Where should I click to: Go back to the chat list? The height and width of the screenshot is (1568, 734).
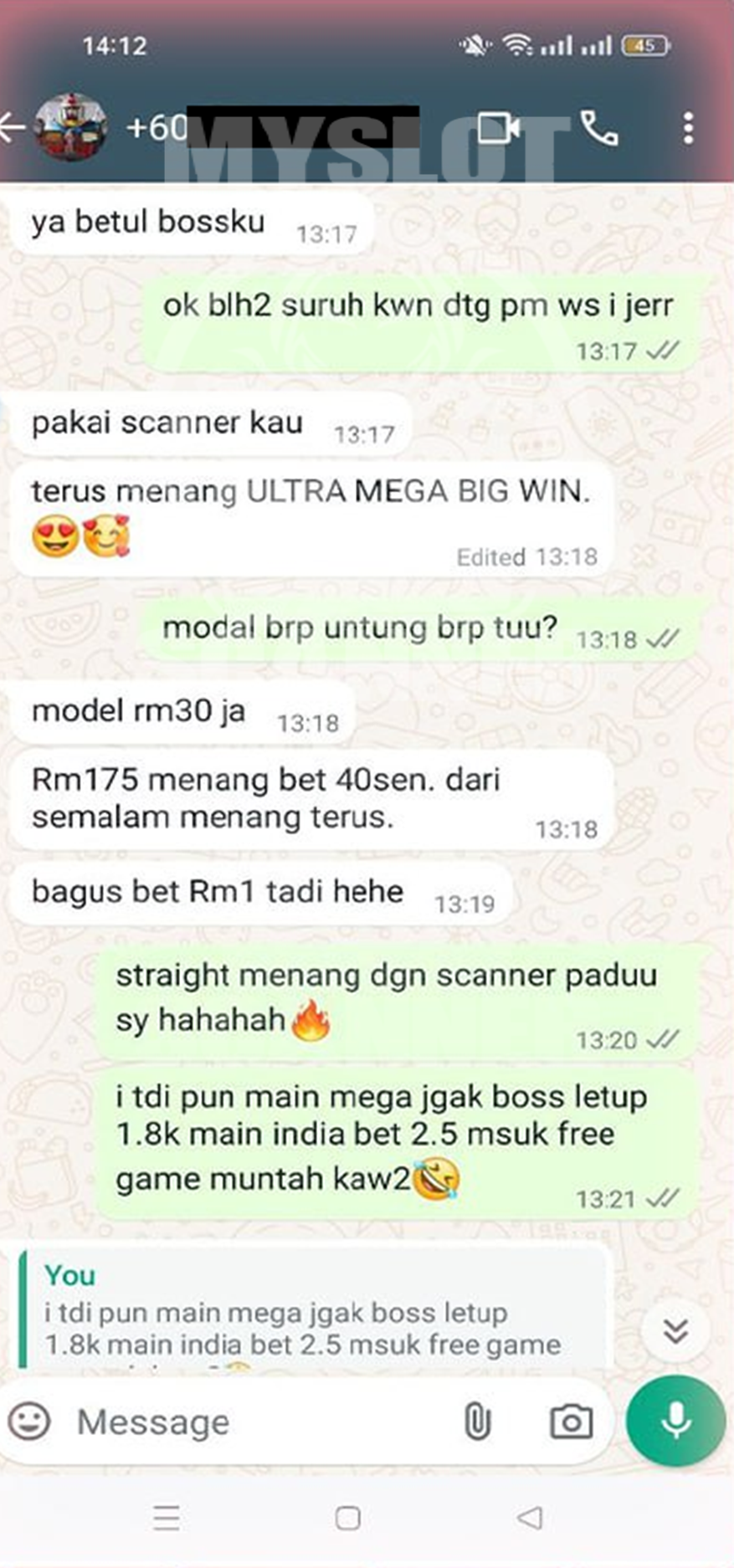[x=12, y=128]
